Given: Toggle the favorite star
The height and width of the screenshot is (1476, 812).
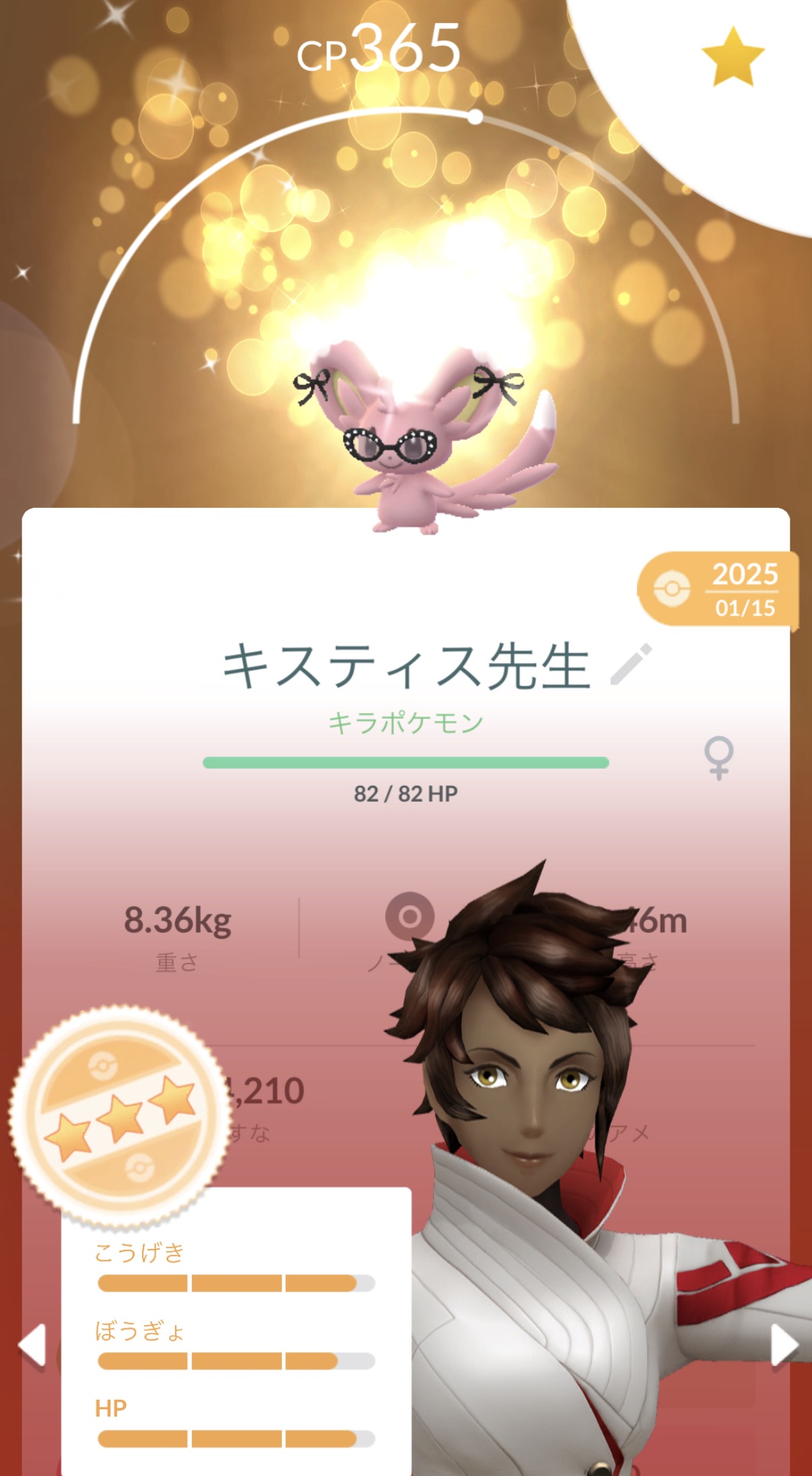Looking at the screenshot, I should pos(732,57).
